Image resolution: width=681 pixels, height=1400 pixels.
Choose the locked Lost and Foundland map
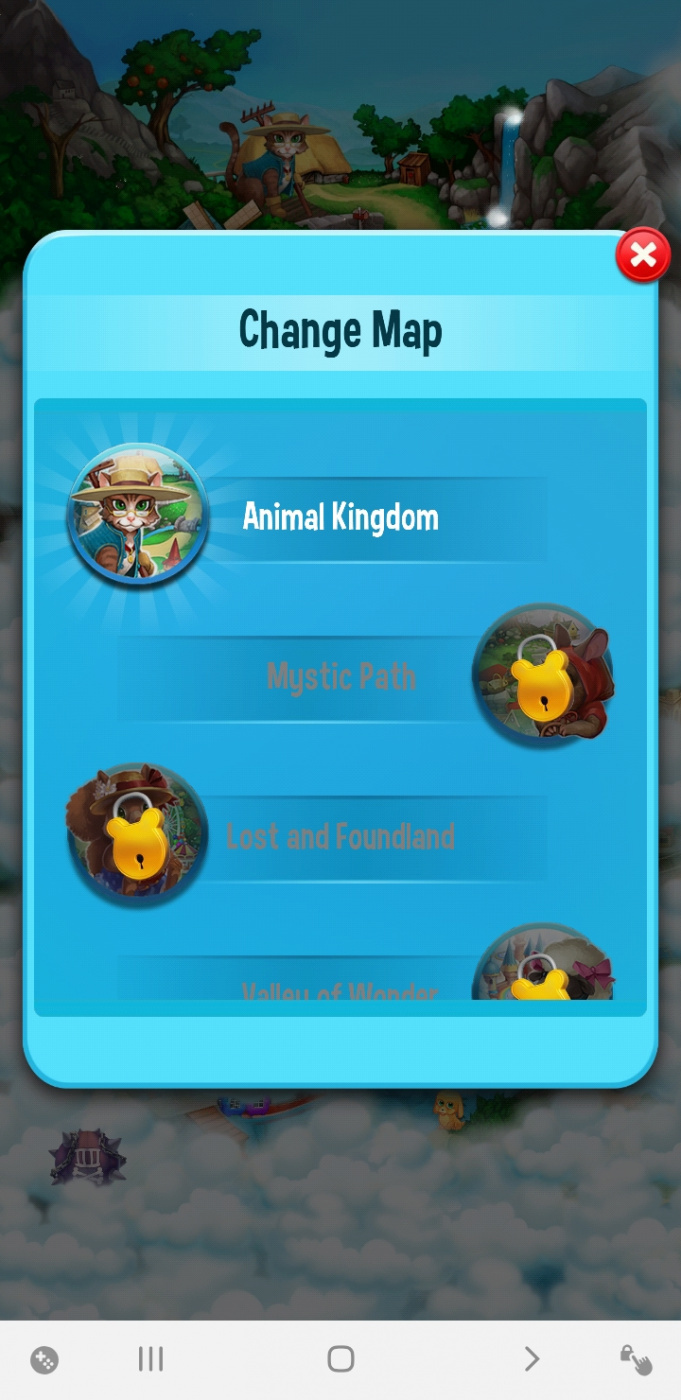(340, 837)
